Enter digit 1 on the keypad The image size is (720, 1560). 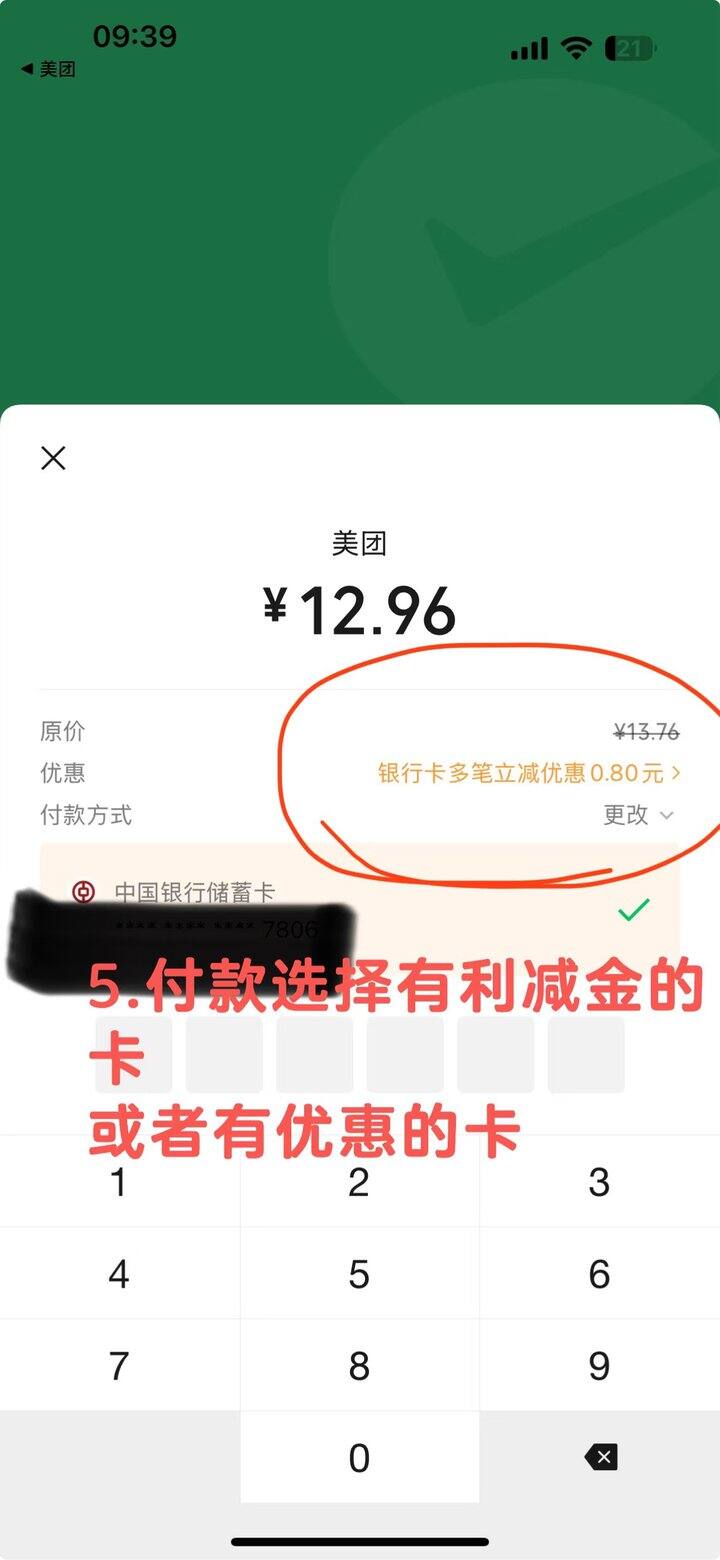tap(119, 1182)
